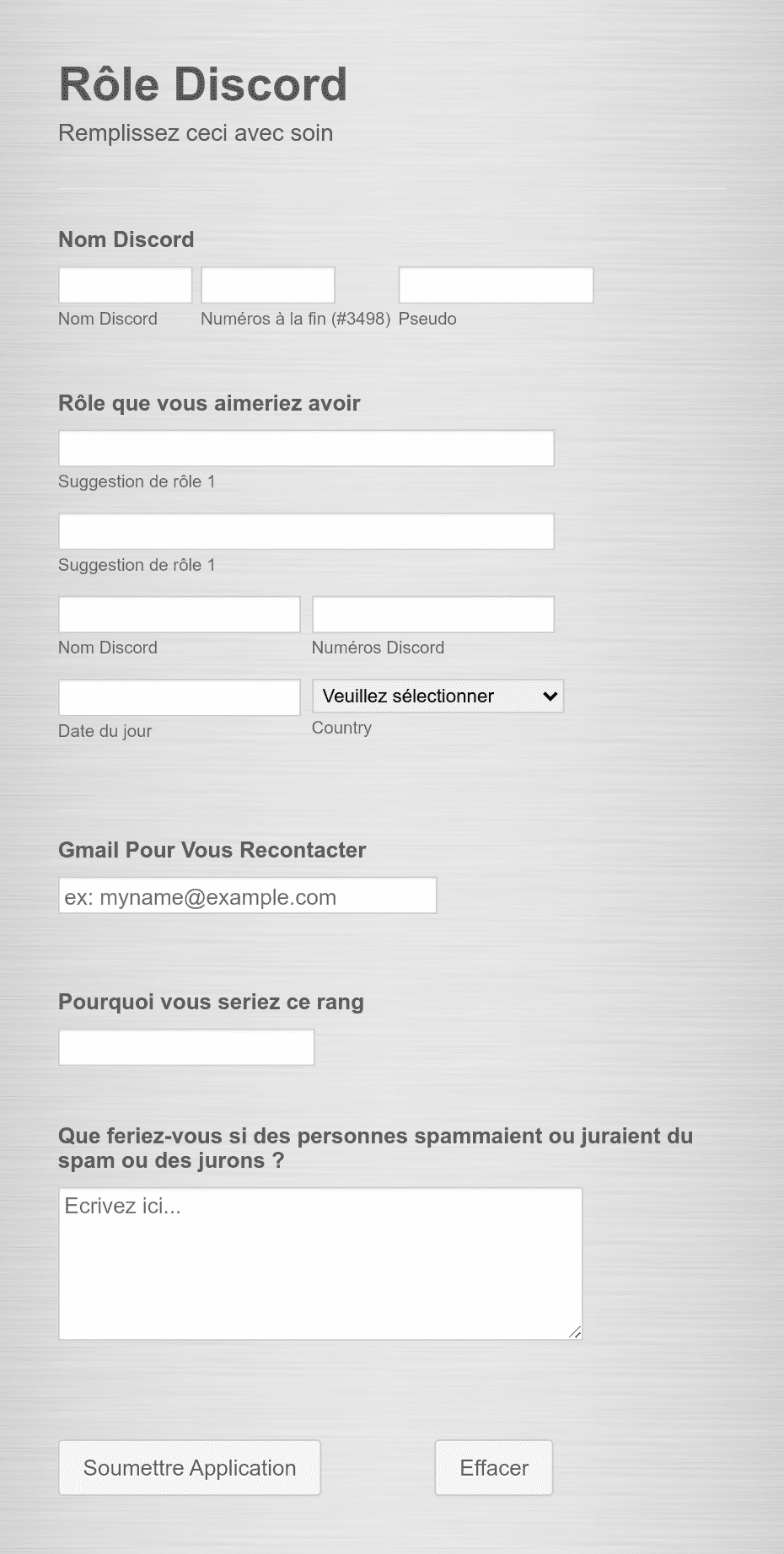Screen dimensions: 784x1554
Task: Focus the first Nom Discord field at top
Action: tap(126, 285)
